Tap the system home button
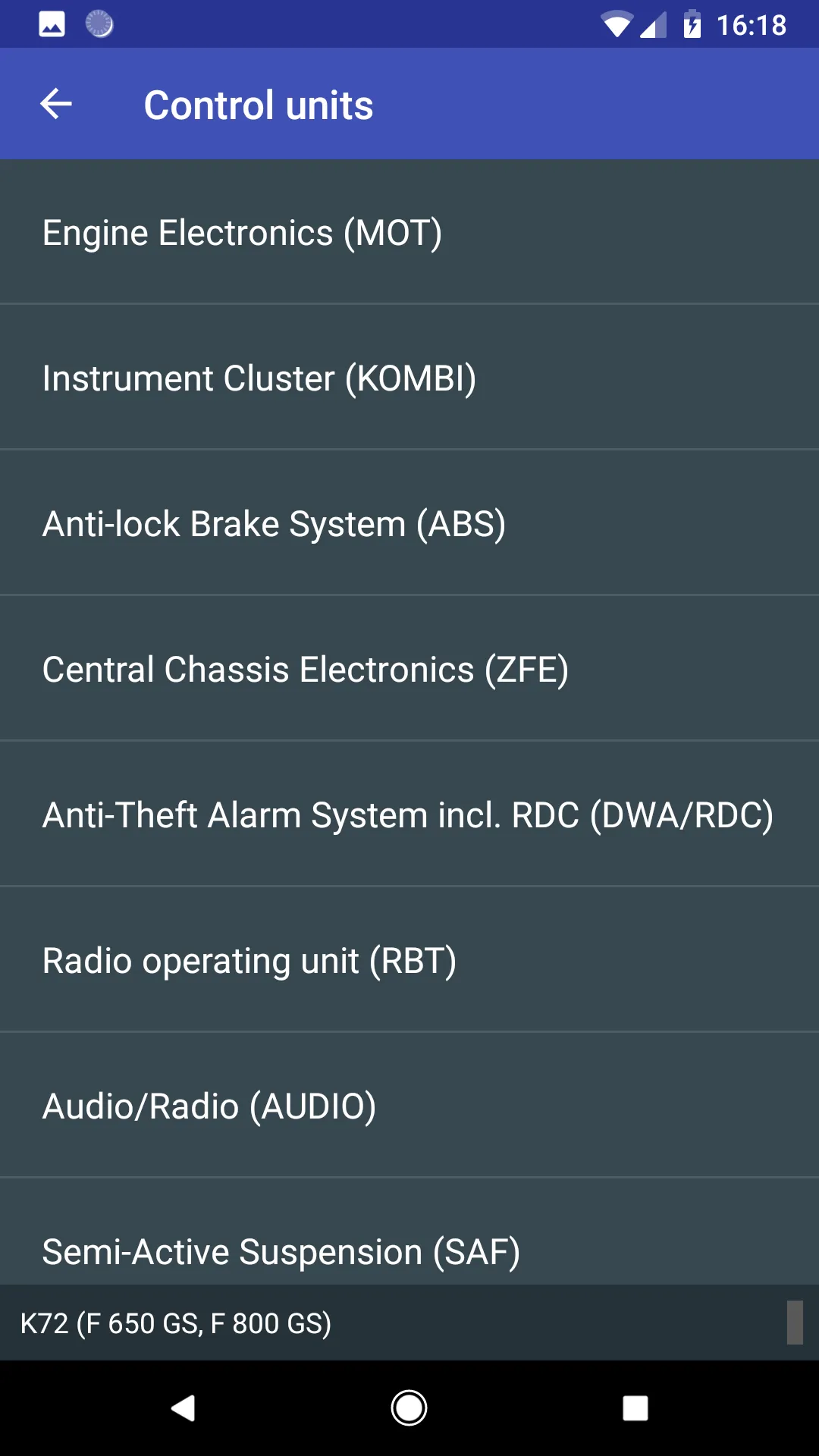 (409, 1408)
